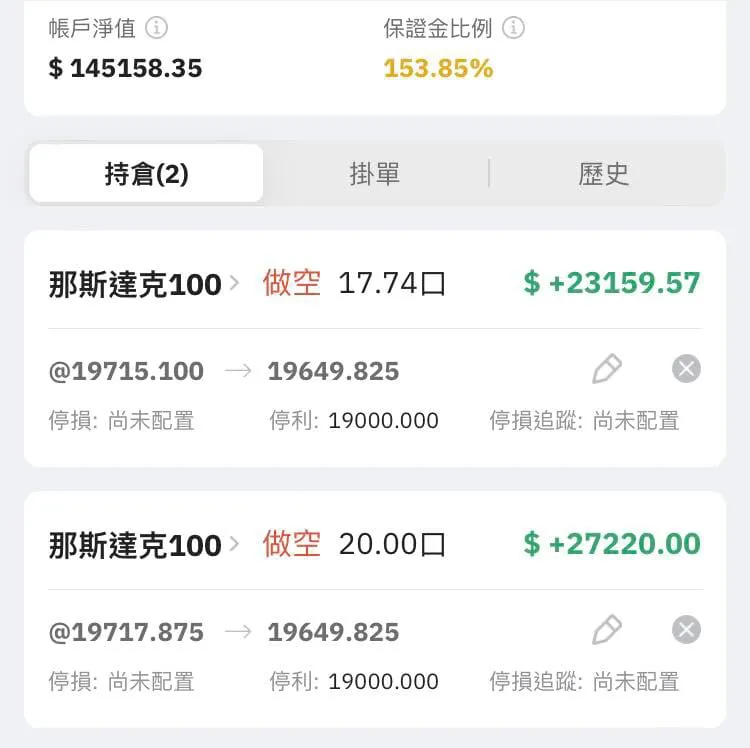
Task: Switch to the 歷史 tab
Action: pyautogui.click(x=604, y=174)
